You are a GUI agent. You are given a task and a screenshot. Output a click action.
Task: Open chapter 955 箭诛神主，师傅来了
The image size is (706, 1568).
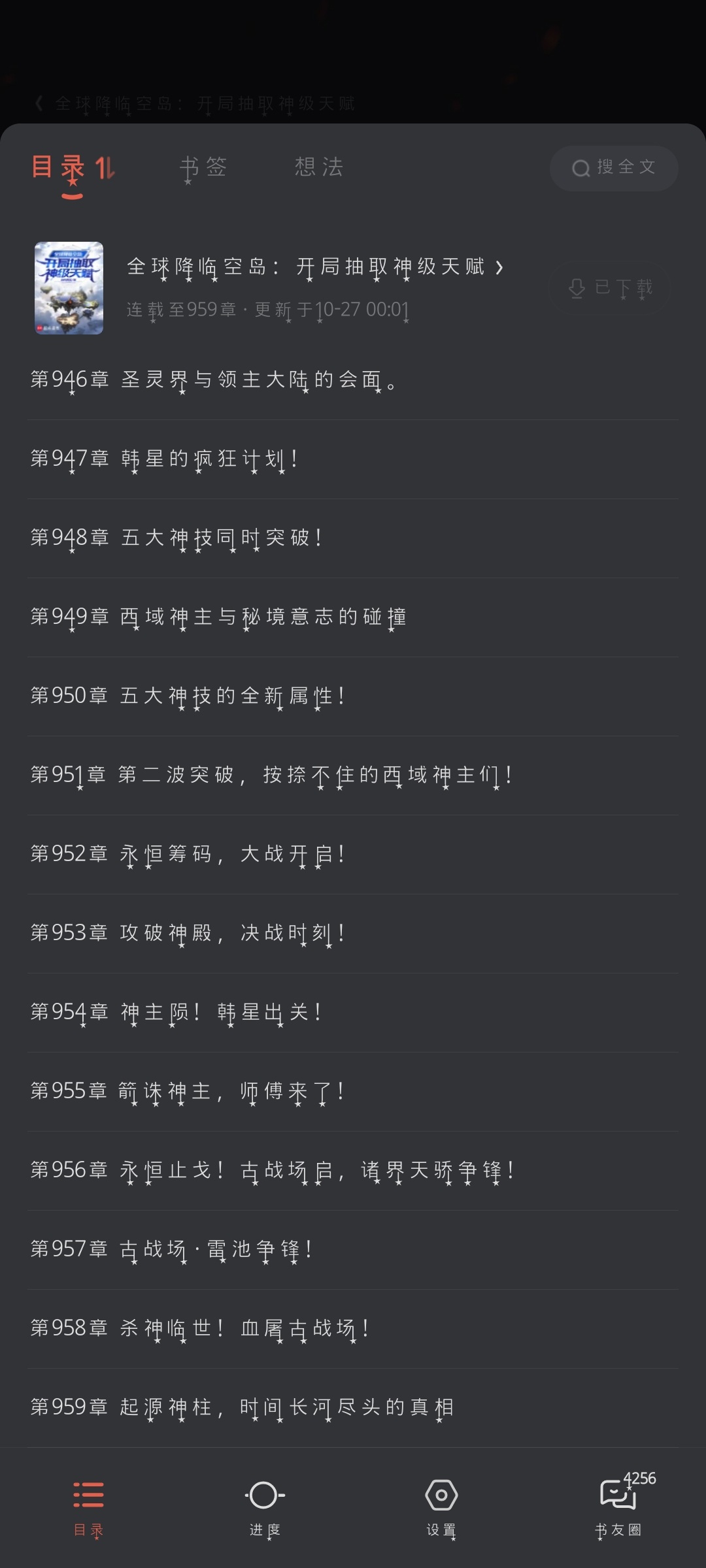click(188, 1091)
